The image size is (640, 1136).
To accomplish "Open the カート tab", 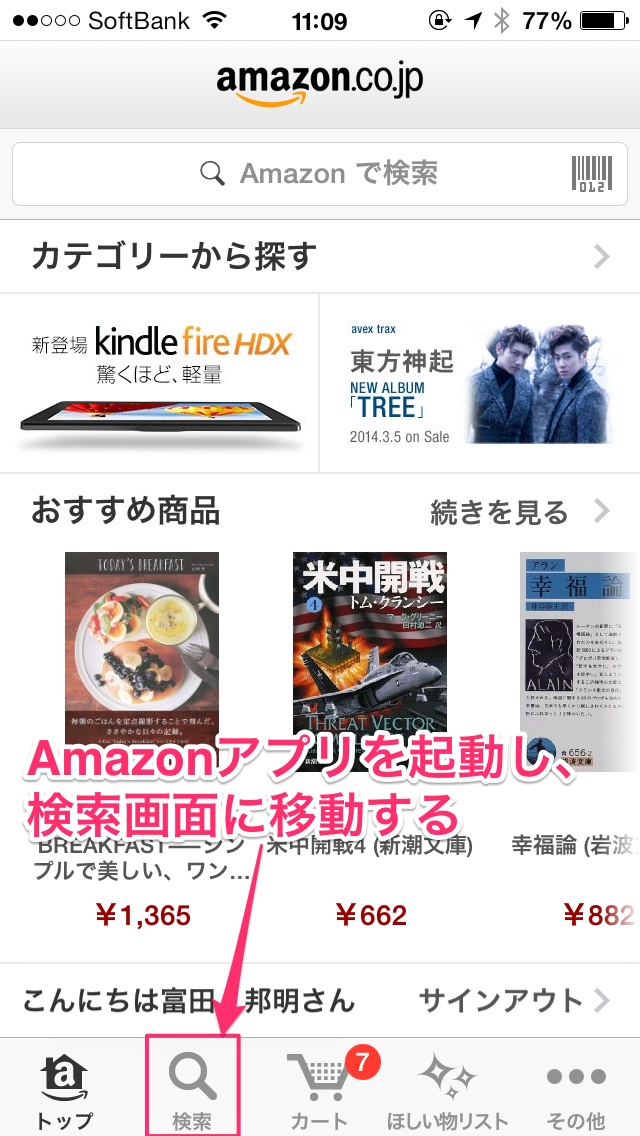I will pos(320,1090).
